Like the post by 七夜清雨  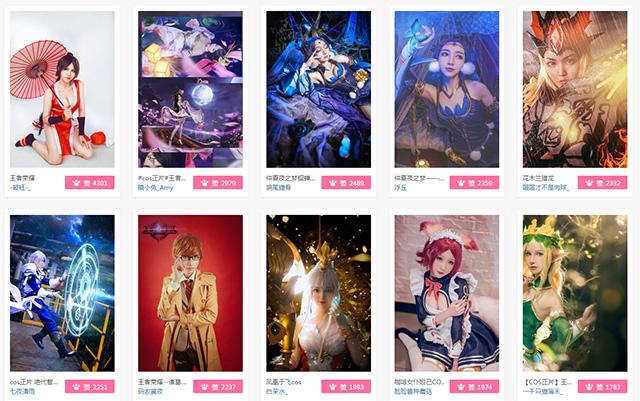coord(90,387)
